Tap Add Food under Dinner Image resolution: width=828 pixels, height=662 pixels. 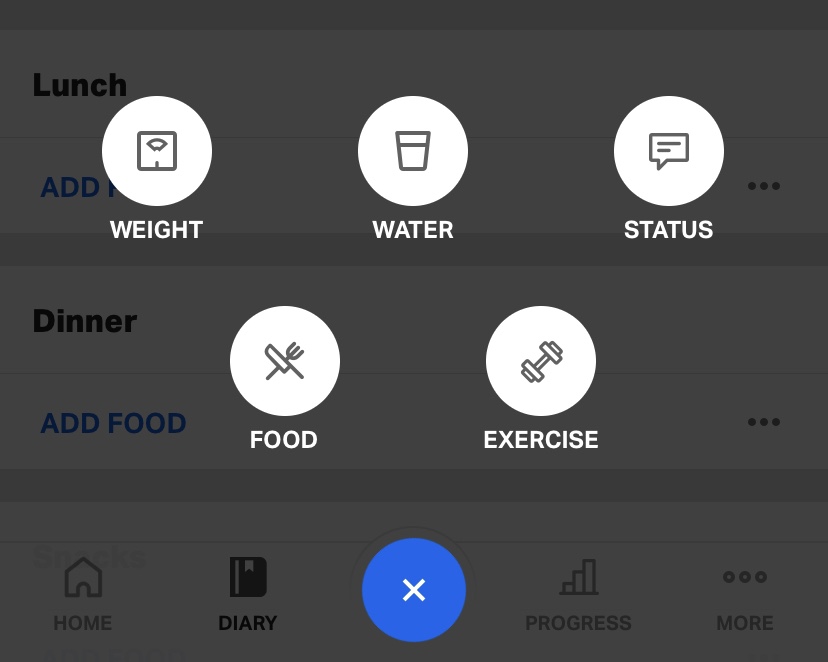point(113,423)
